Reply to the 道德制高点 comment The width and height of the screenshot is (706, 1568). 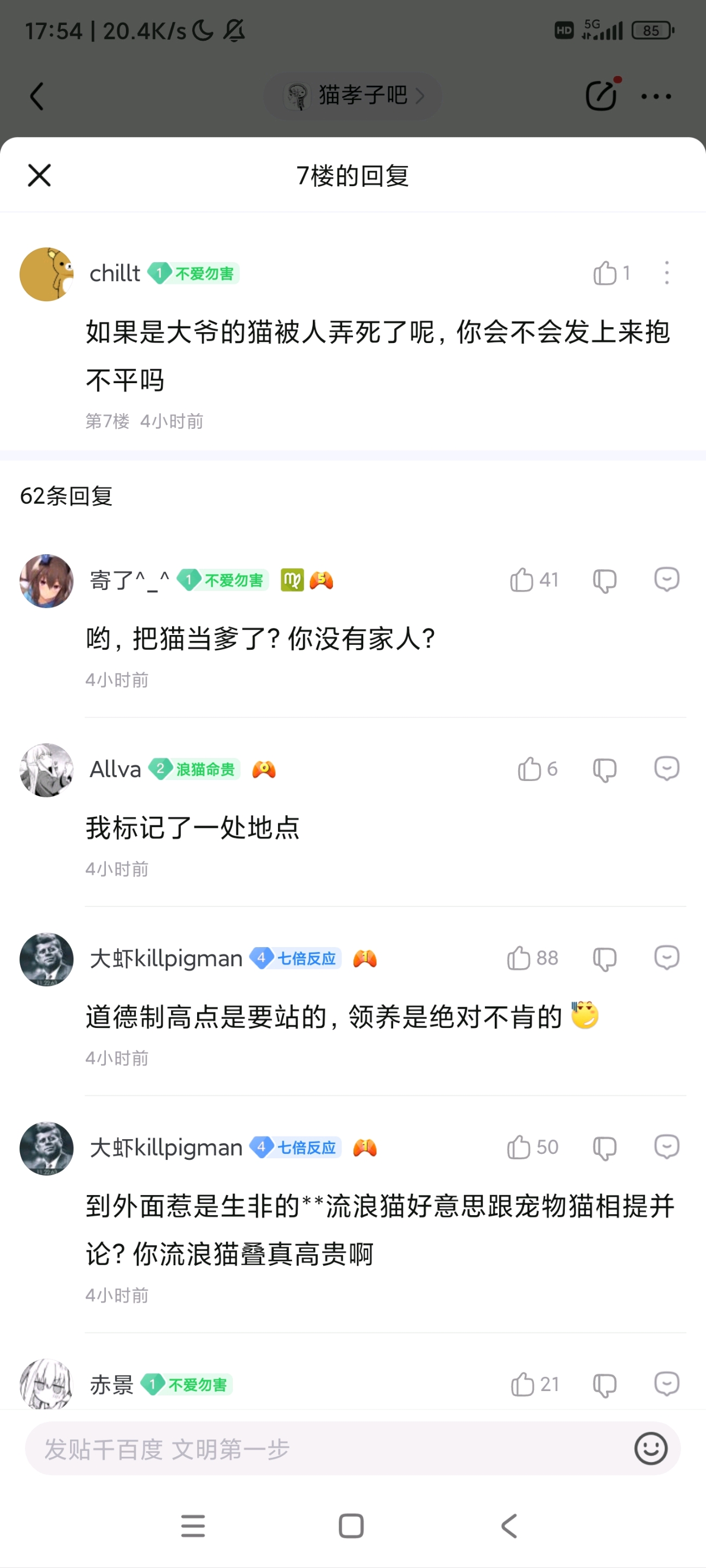tap(667, 957)
